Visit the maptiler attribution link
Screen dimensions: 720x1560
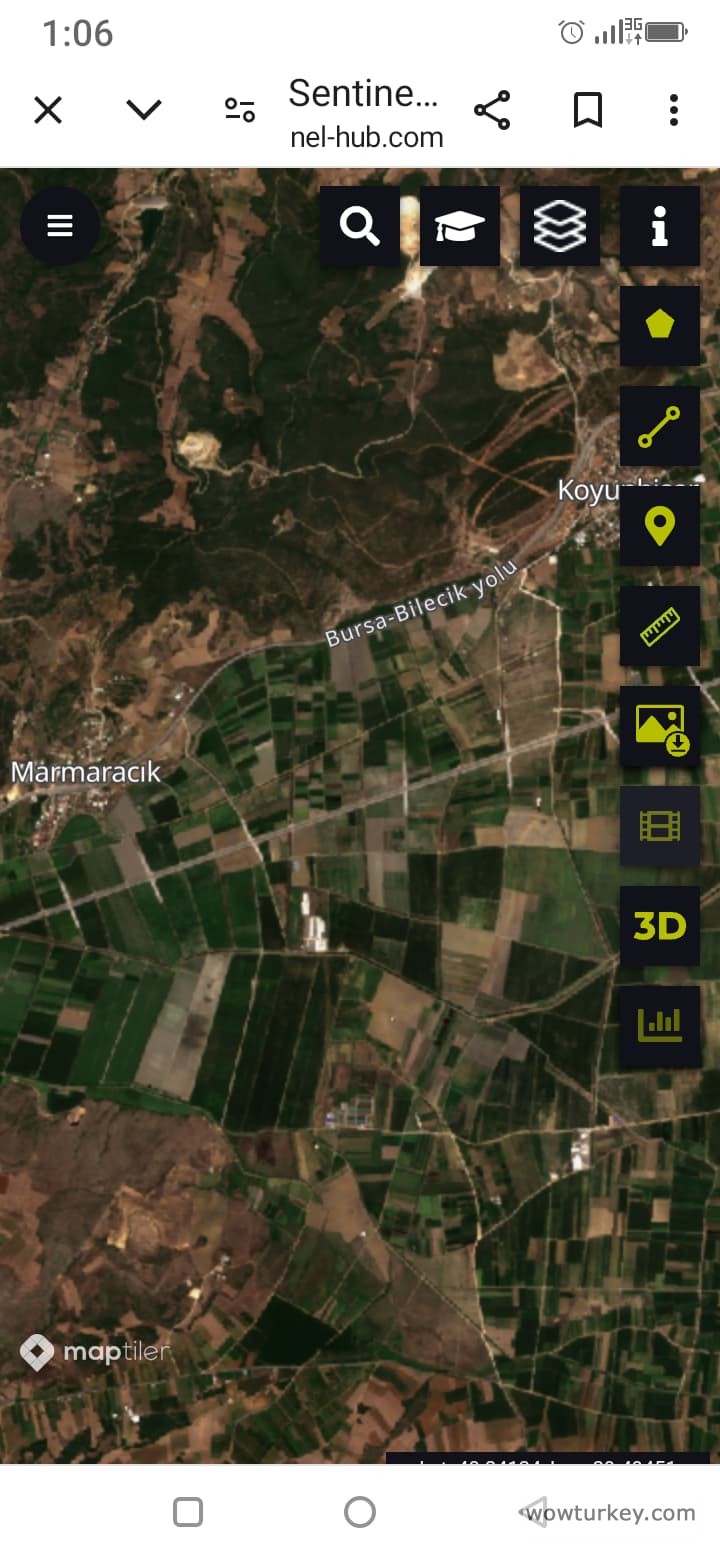click(x=95, y=1351)
